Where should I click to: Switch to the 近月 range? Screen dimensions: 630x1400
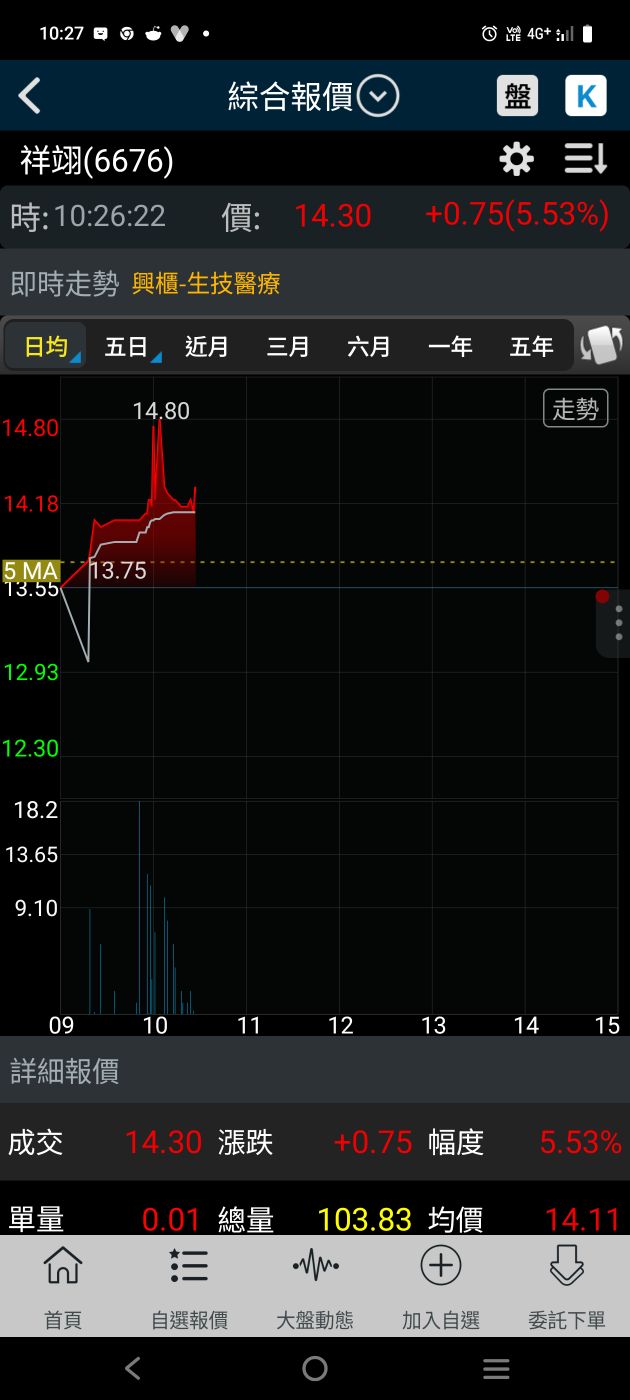click(x=207, y=346)
